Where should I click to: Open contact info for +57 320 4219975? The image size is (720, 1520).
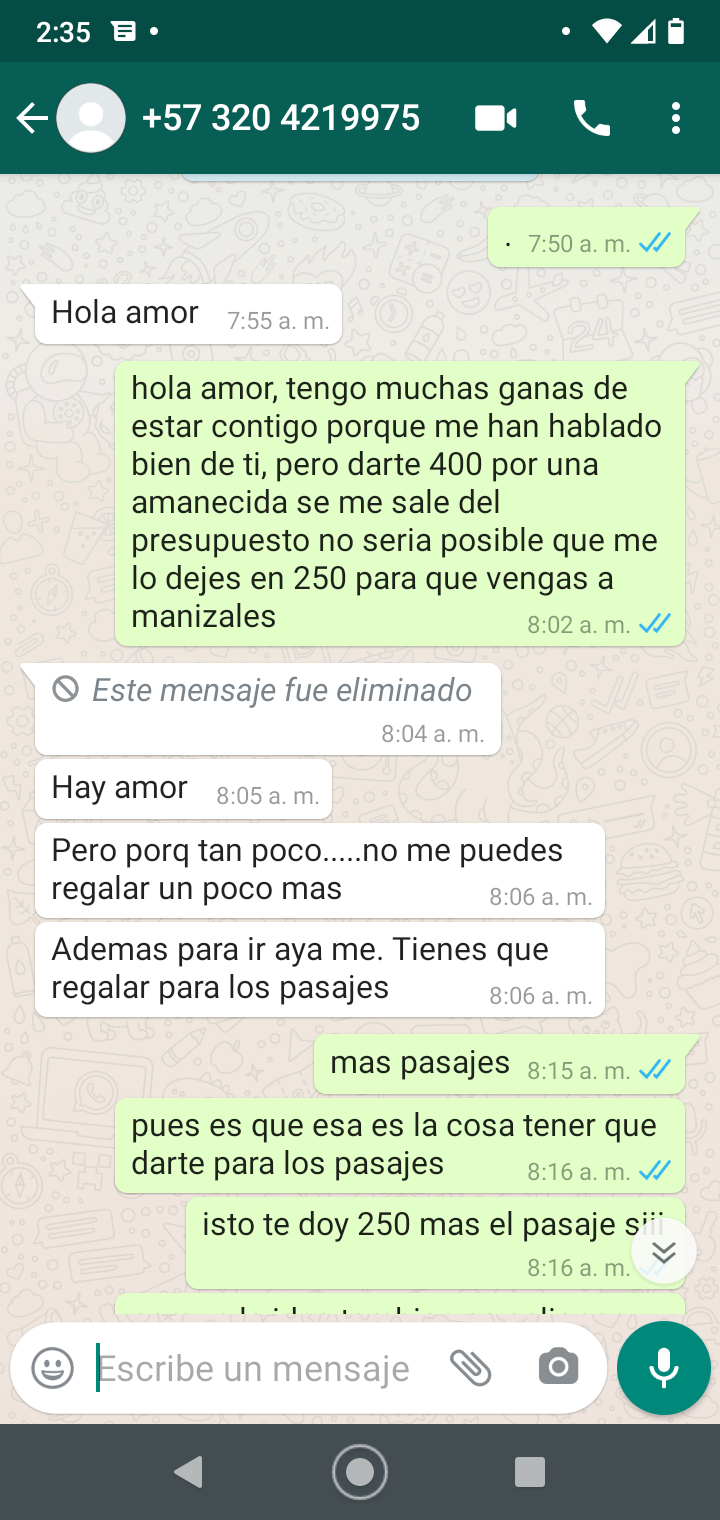click(x=280, y=119)
